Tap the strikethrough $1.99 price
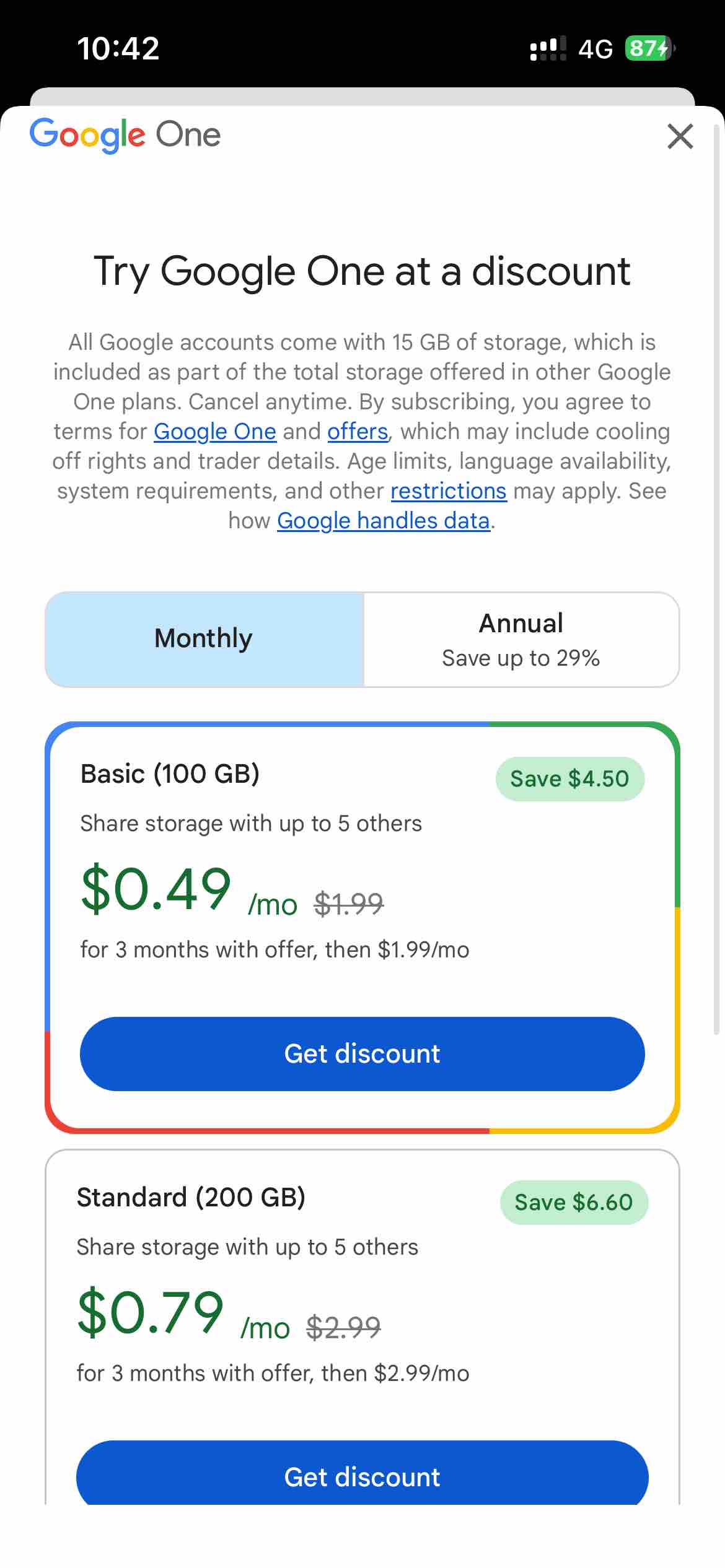725x1568 pixels. (348, 904)
